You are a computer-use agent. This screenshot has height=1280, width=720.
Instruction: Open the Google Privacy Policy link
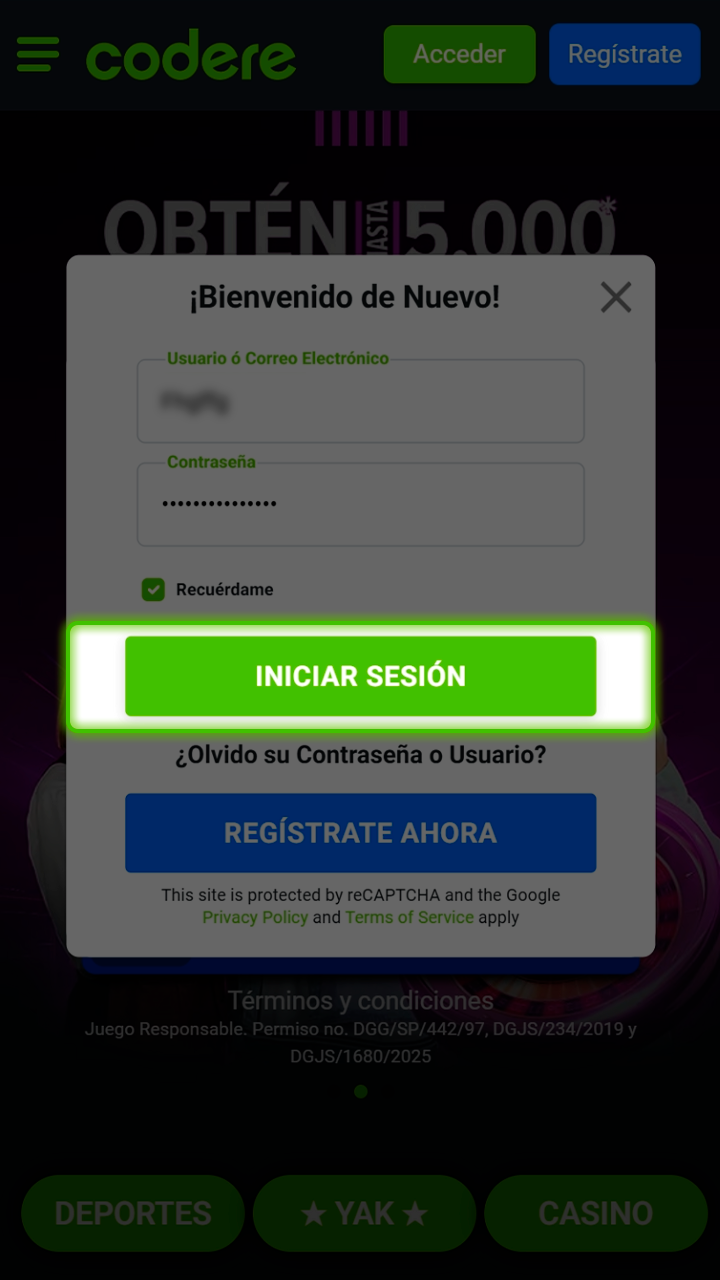pos(255,917)
